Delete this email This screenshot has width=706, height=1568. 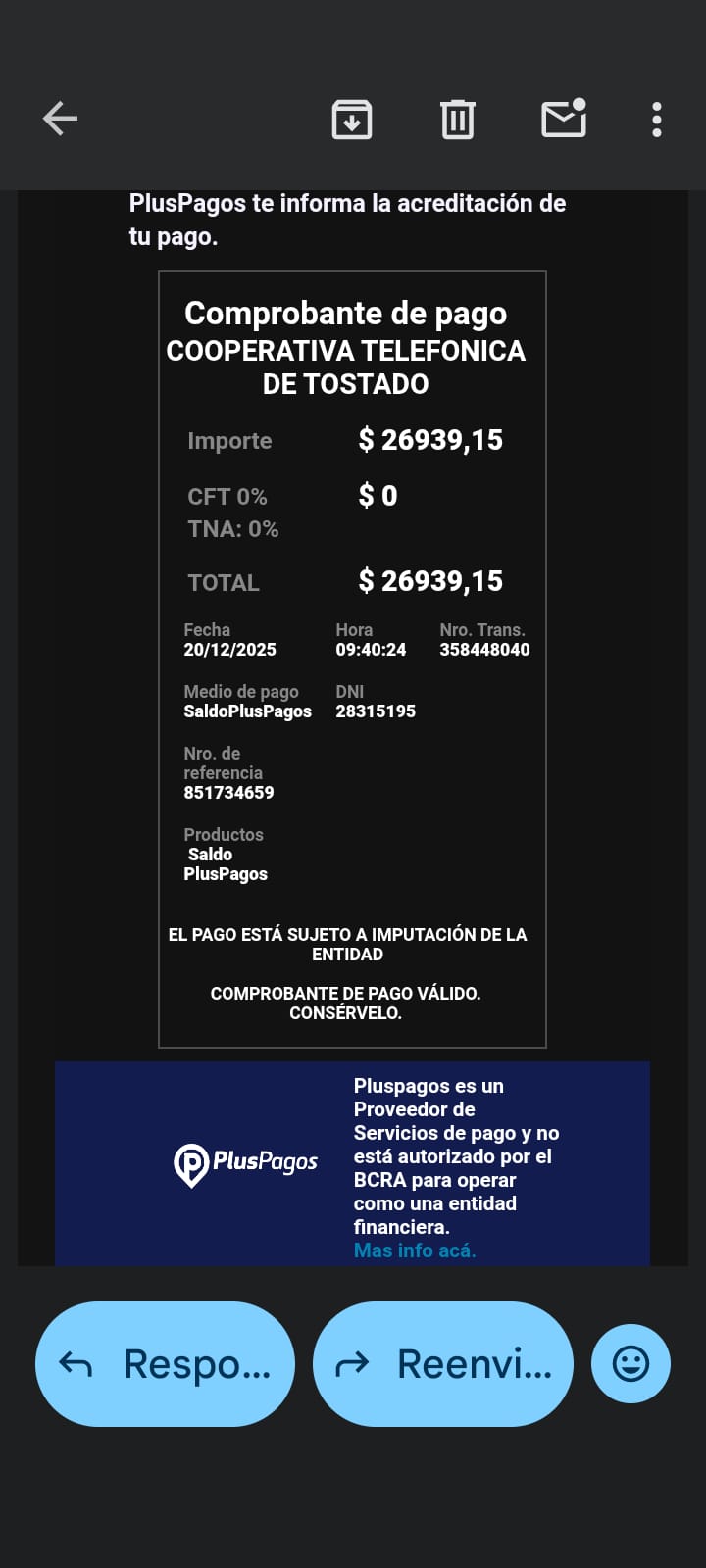[457, 120]
